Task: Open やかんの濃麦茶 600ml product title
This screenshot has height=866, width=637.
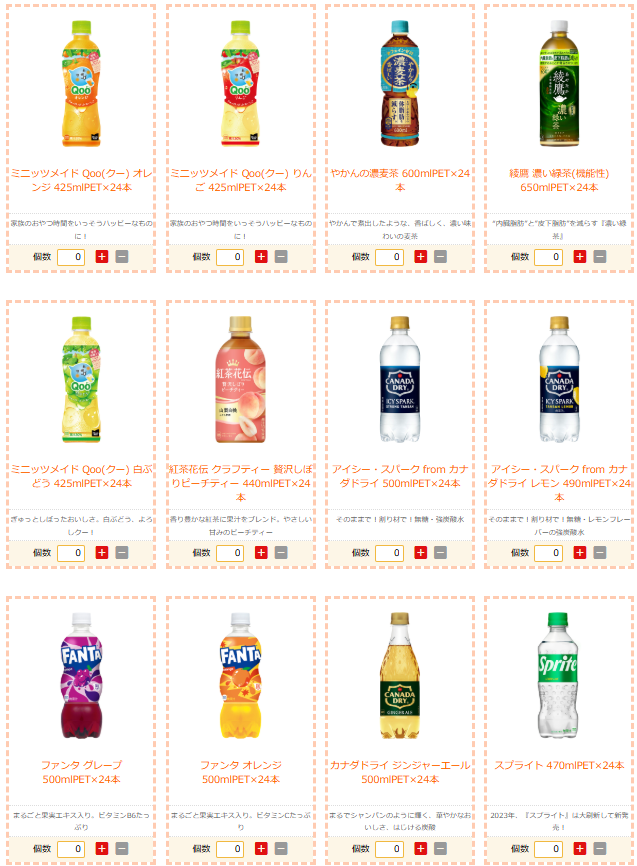Action: (x=400, y=180)
